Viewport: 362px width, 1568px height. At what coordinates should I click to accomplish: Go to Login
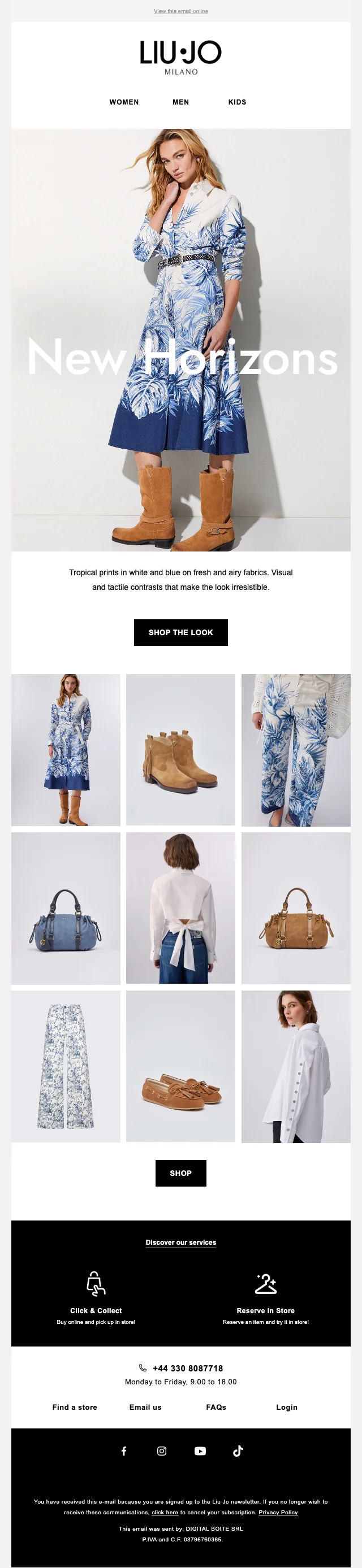click(x=286, y=1408)
